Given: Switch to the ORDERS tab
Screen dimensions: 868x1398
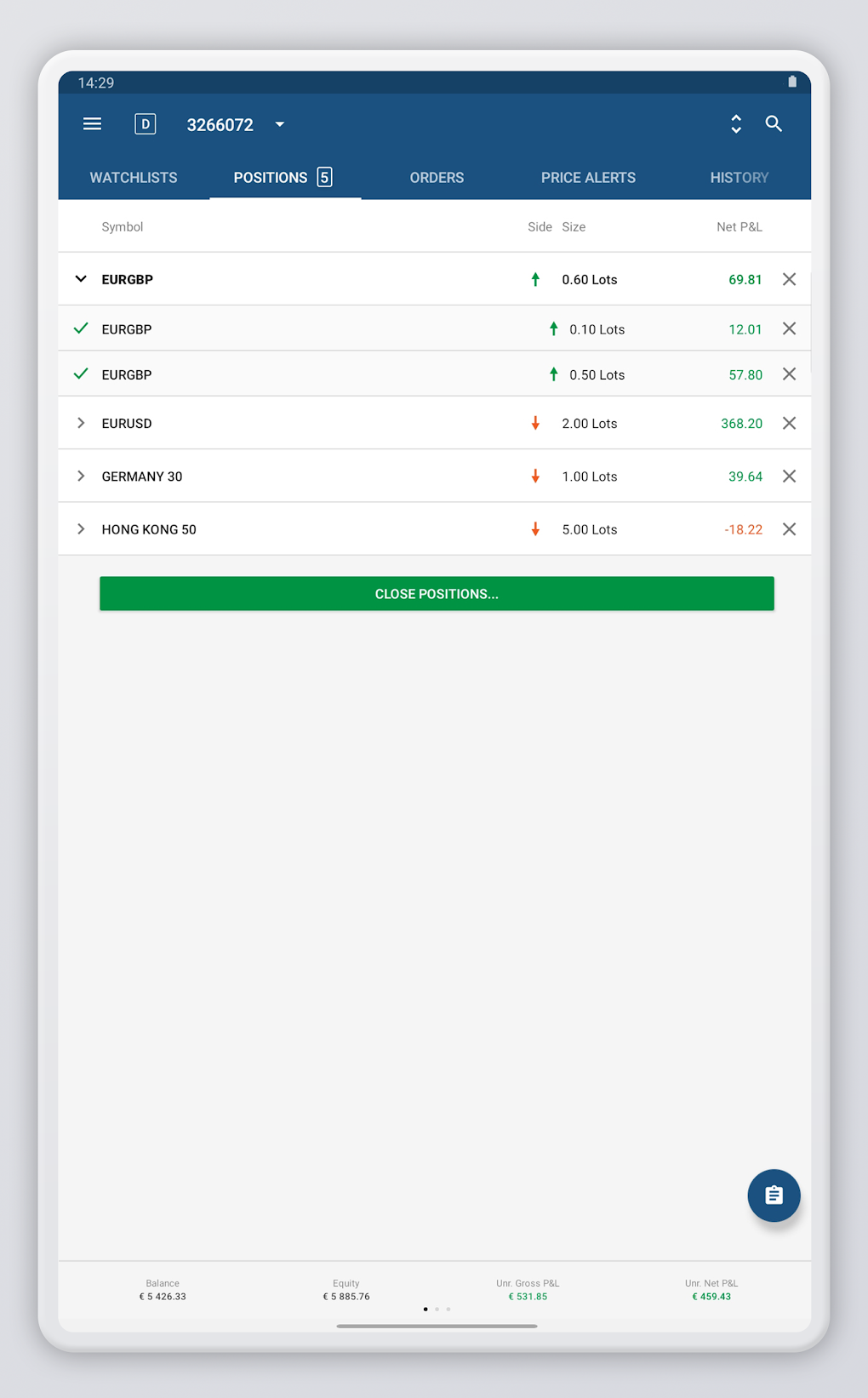Looking at the screenshot, I should click(437, 177).
